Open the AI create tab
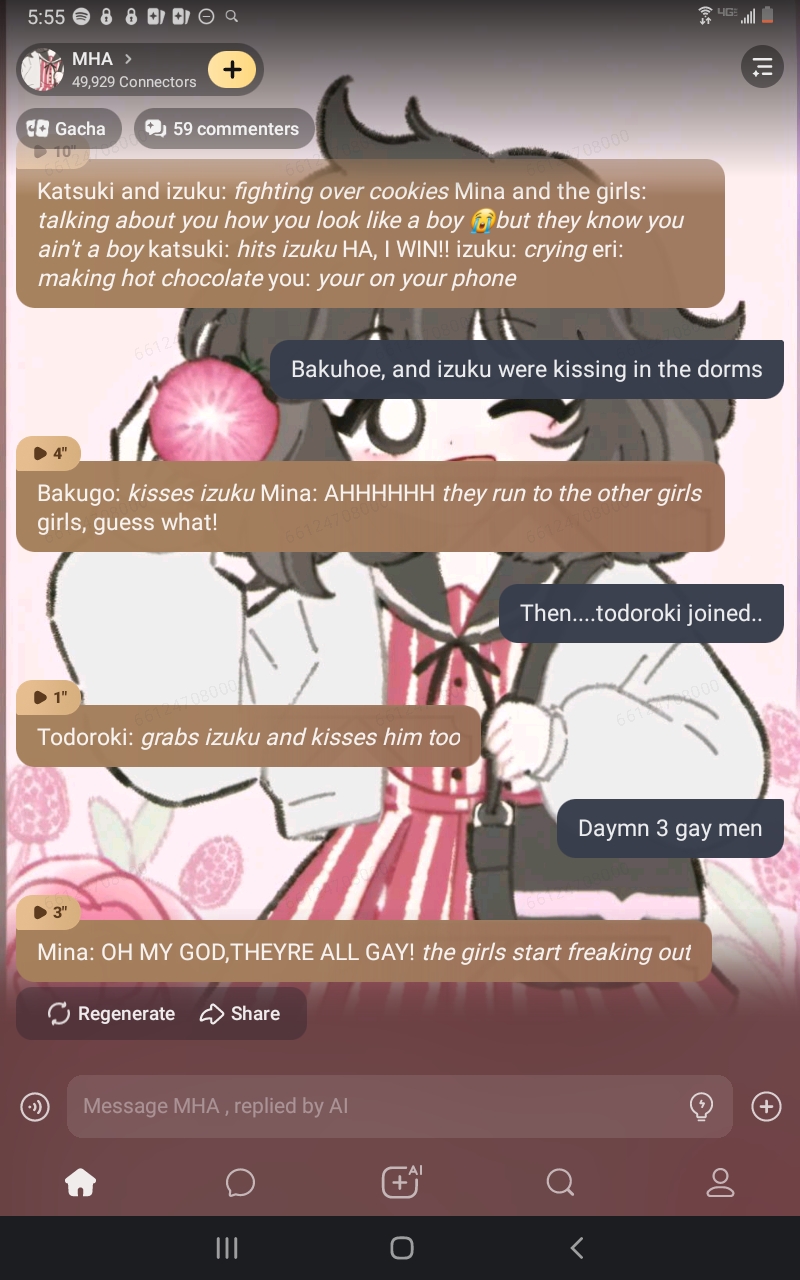 click(401, 1182)
